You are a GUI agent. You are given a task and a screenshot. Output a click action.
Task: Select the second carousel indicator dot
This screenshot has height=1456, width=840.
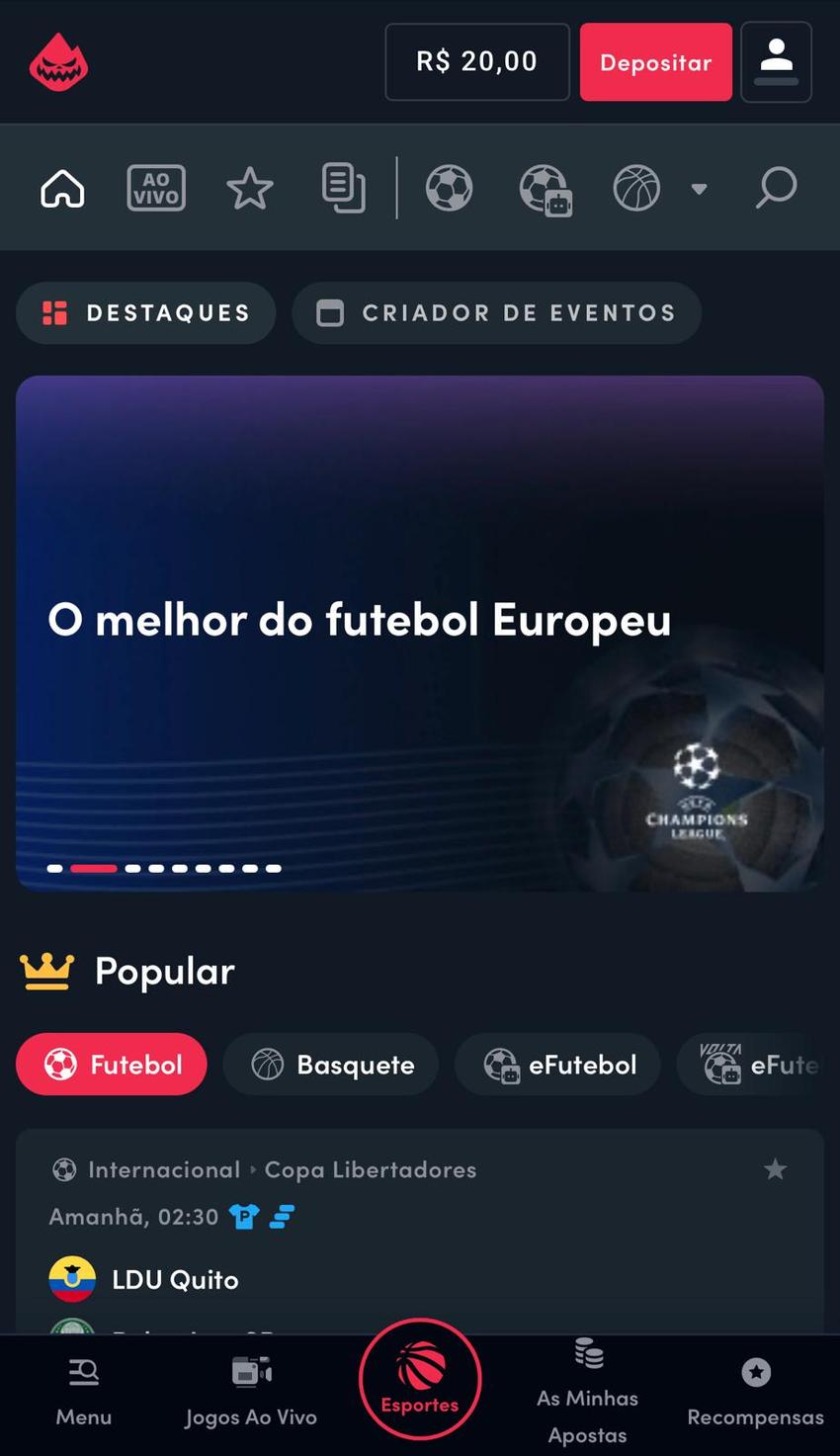[92, 867]
